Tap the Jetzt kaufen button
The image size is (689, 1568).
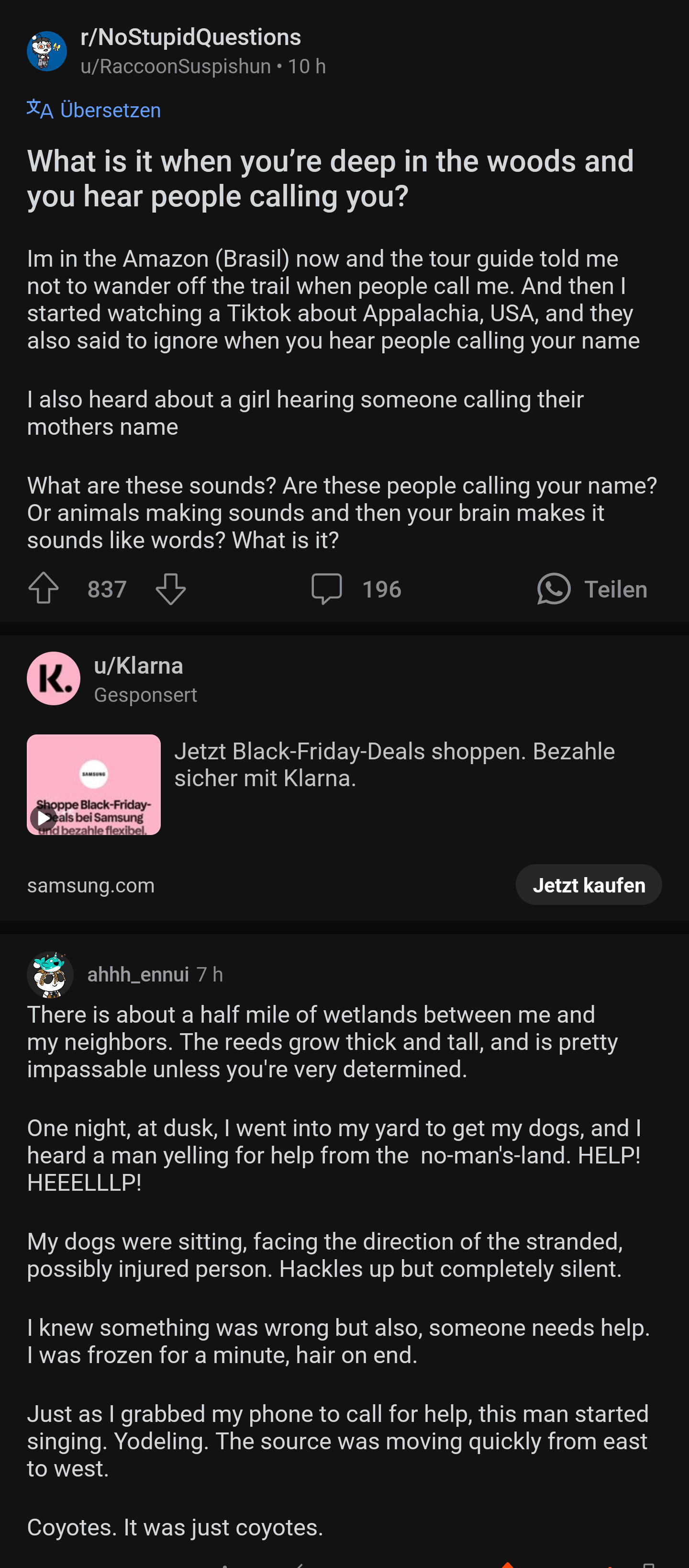[x=588, y=884]
